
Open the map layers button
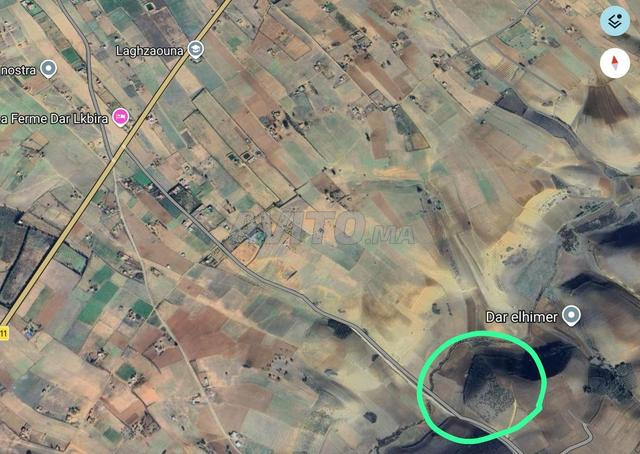pyautogui.click(x=615, y=20)
